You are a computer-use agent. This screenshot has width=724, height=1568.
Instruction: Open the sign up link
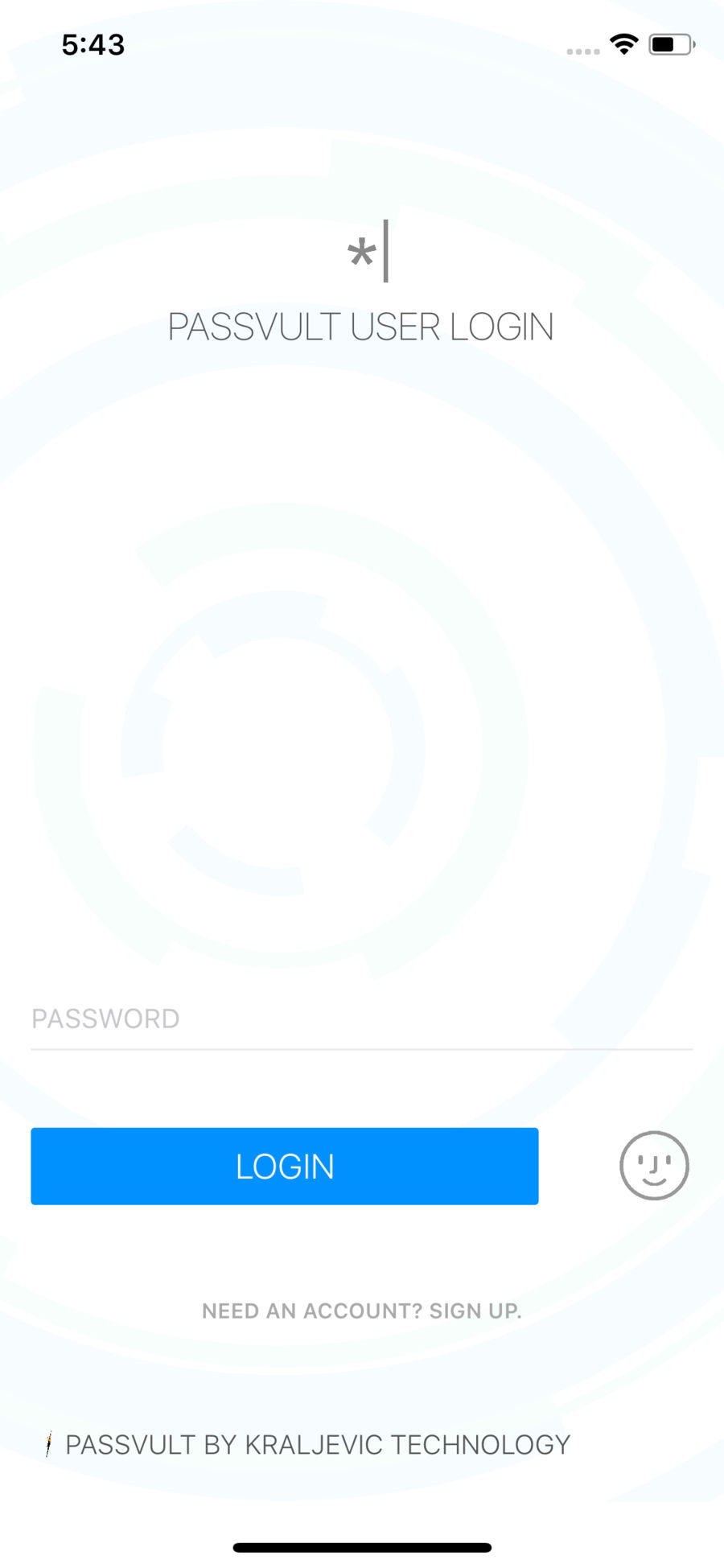[x=361, y=1311]
